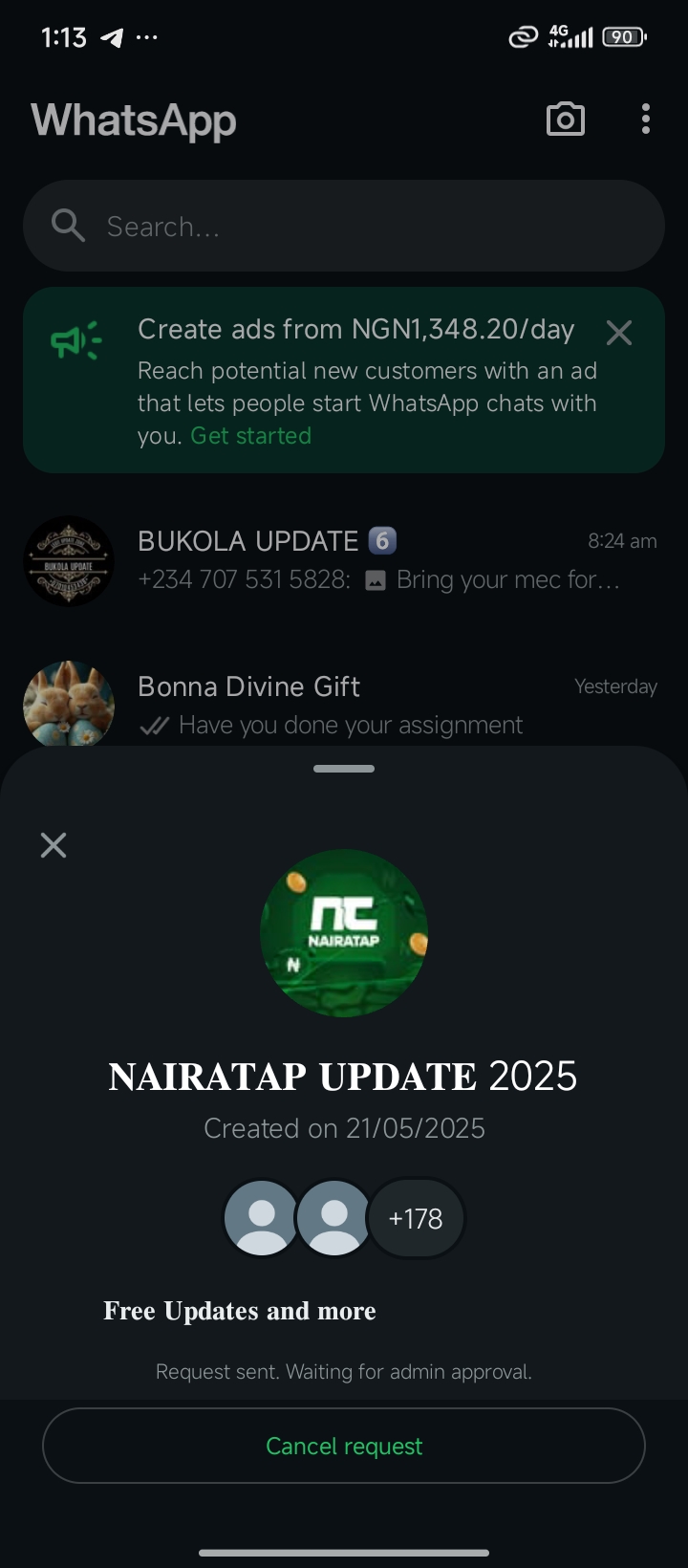The image size is (688, 1568).
Task: Open the three-dot overflow menu
Action: pyautogui.click(x=646, y=120)
